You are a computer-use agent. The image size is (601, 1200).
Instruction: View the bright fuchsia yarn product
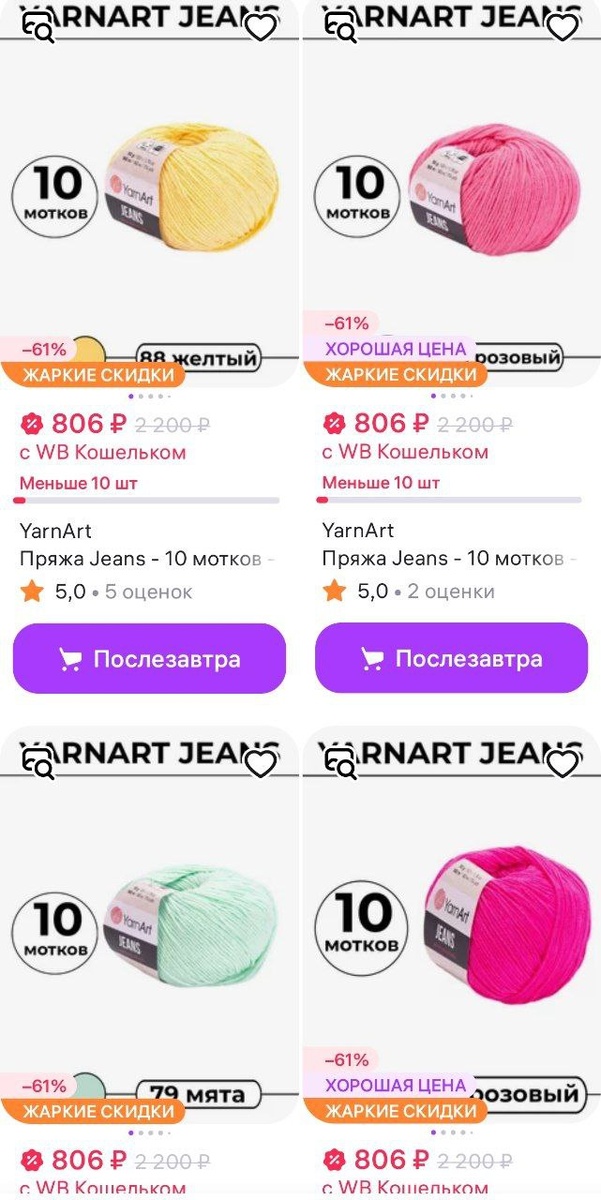(452, 925)
